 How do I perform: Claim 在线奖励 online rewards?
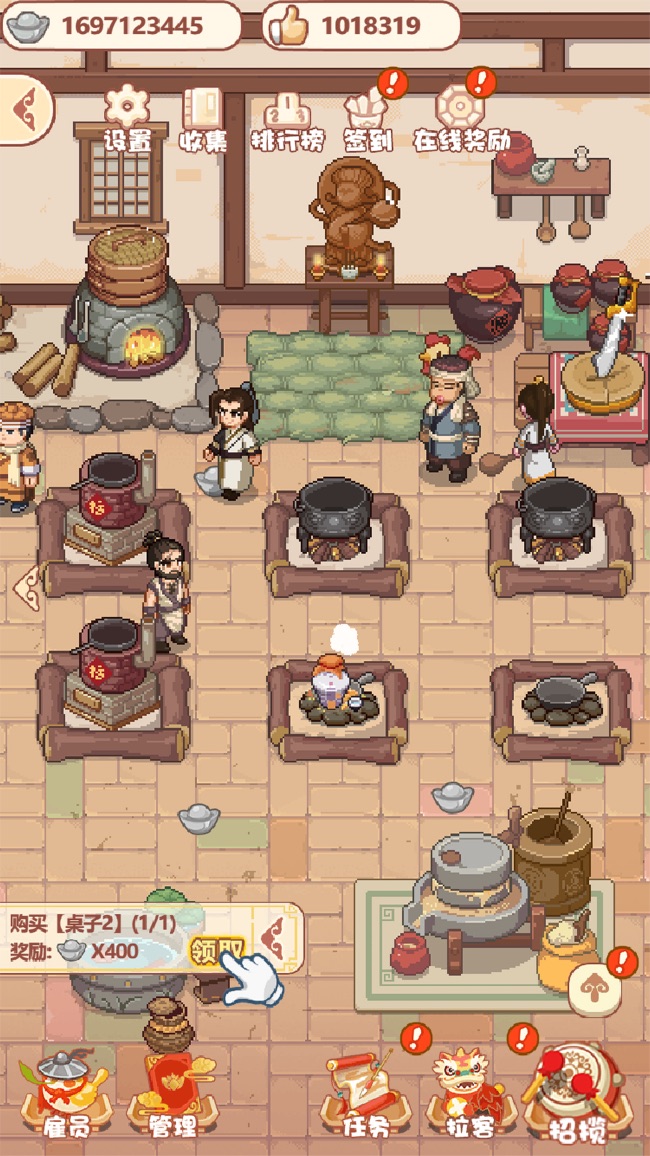[x=461, y=117]
